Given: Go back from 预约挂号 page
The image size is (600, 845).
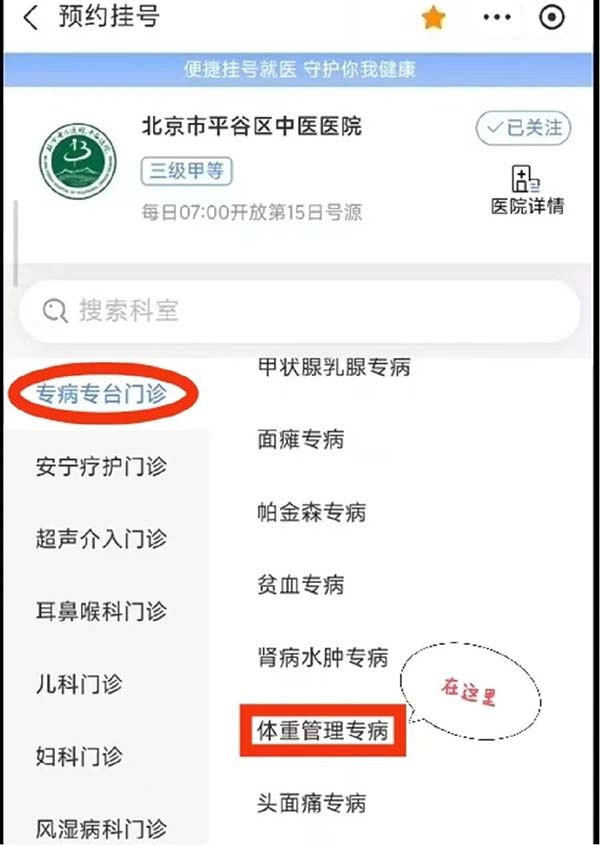Looking at the screenshot, I should [x=32, y=18].
